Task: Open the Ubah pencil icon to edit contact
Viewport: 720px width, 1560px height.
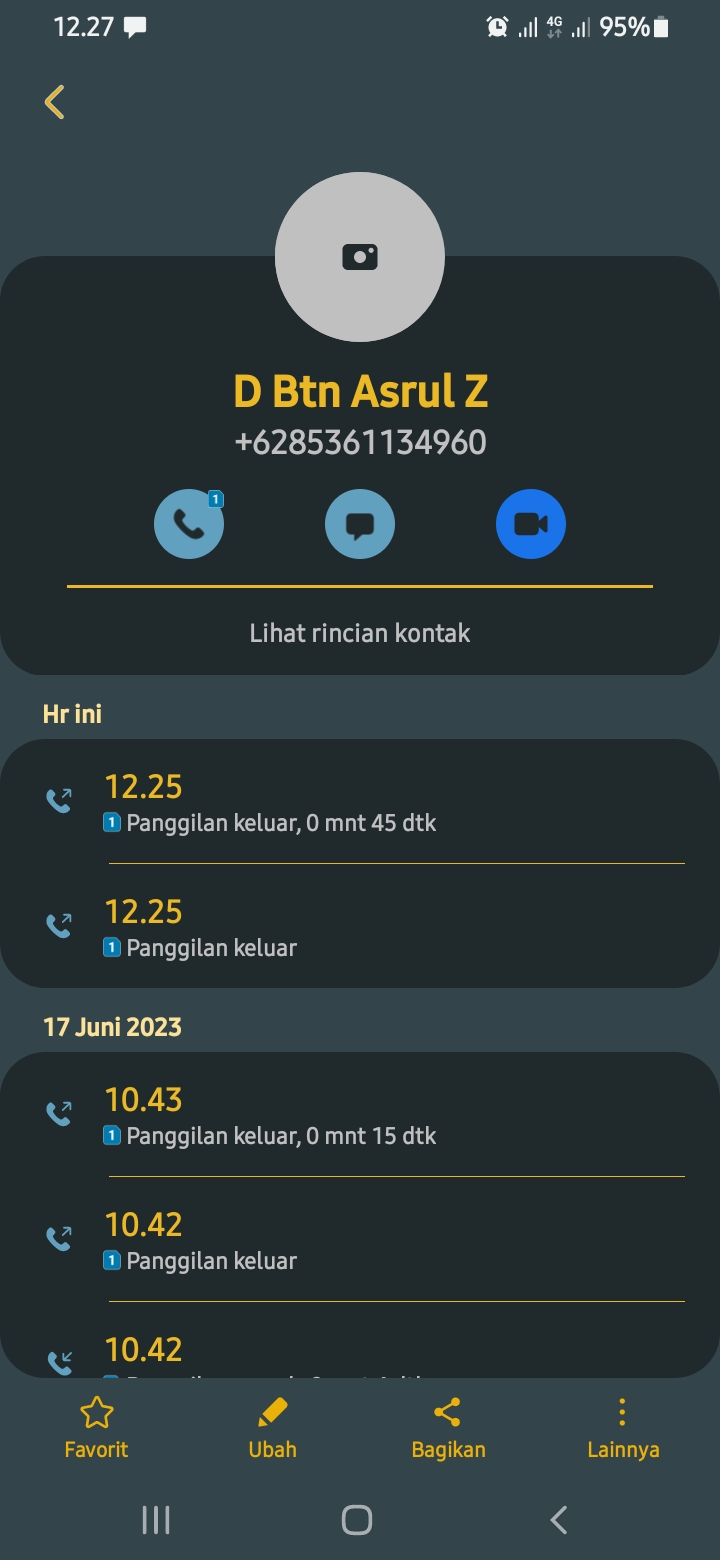Action: coord(272,1428)
